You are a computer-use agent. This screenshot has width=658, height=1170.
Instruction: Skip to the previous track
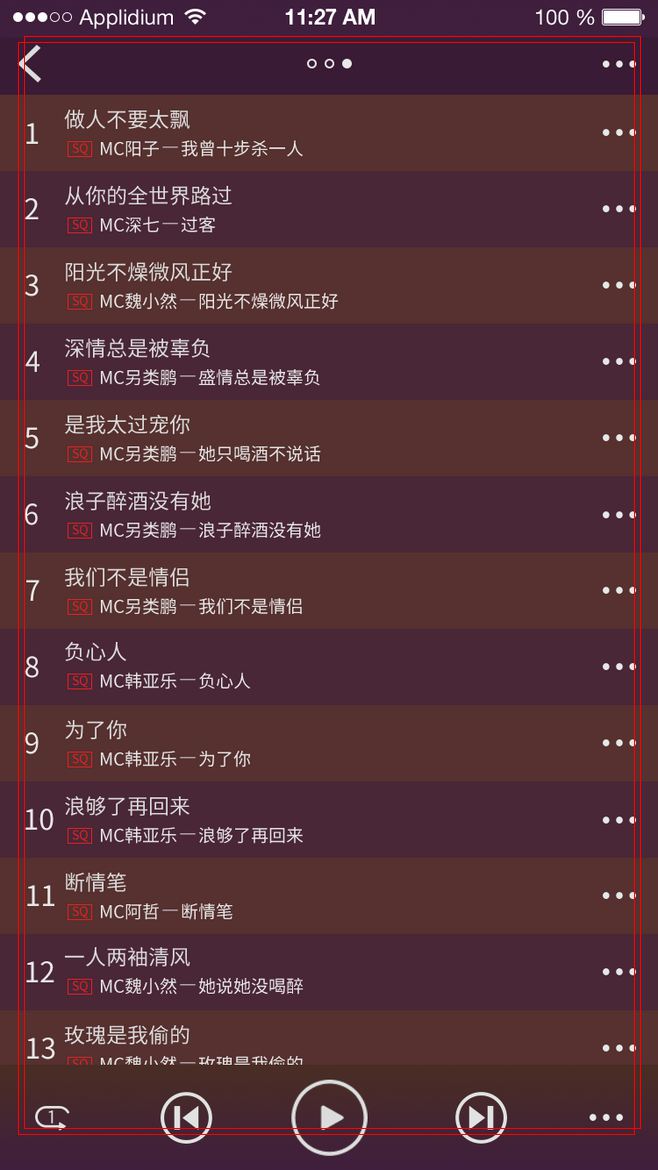(187, 1117)
